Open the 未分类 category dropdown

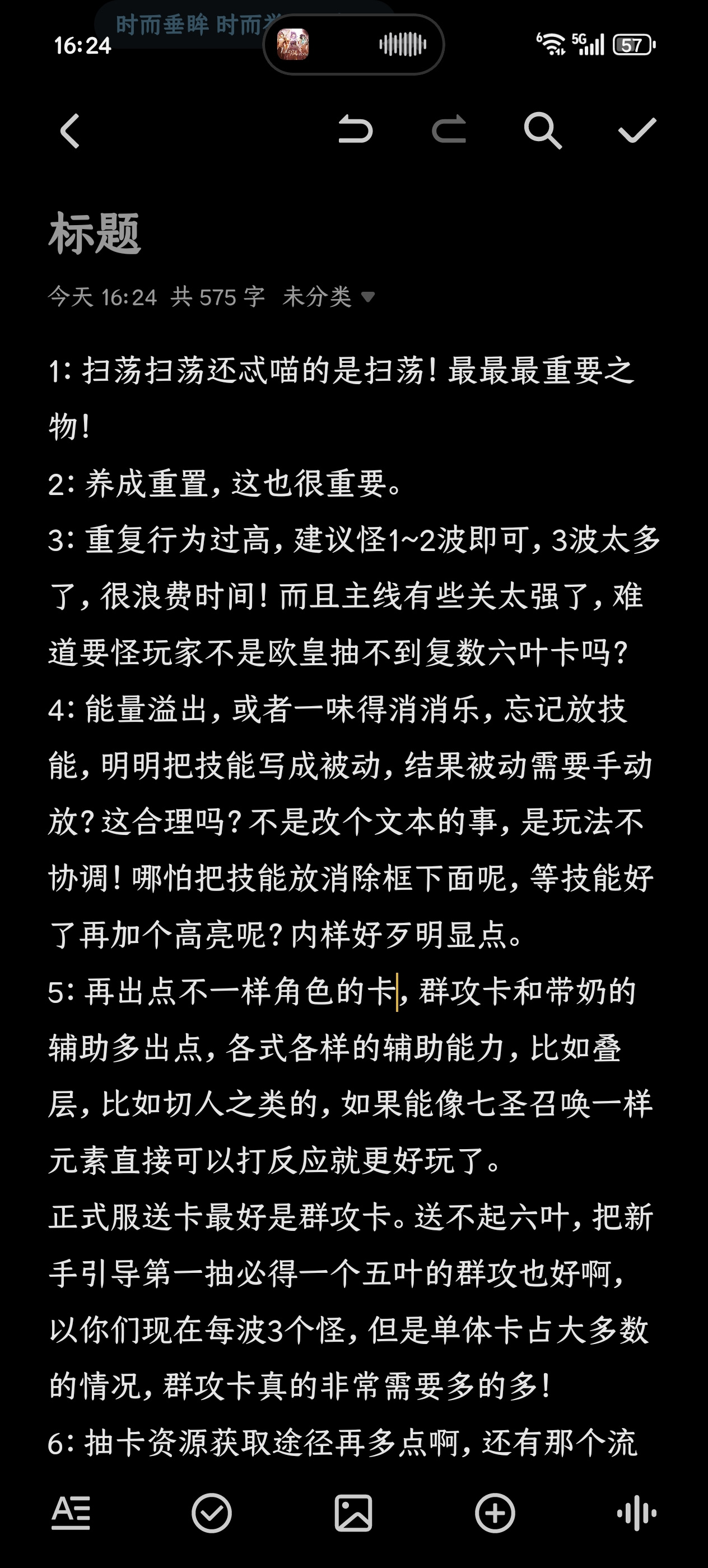[x=328, y=297]
